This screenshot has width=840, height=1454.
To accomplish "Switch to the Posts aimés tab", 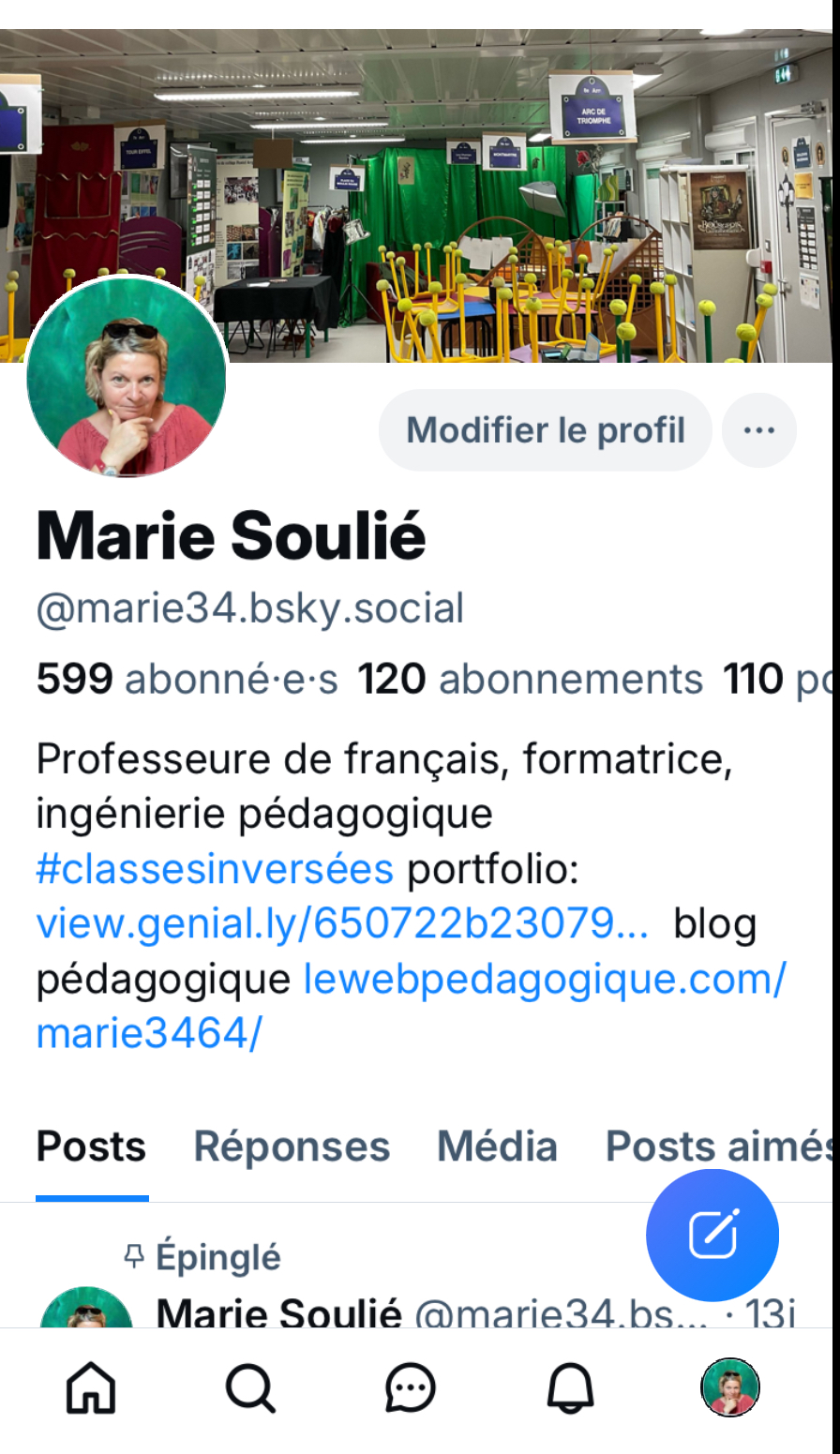I will 717,1147.
